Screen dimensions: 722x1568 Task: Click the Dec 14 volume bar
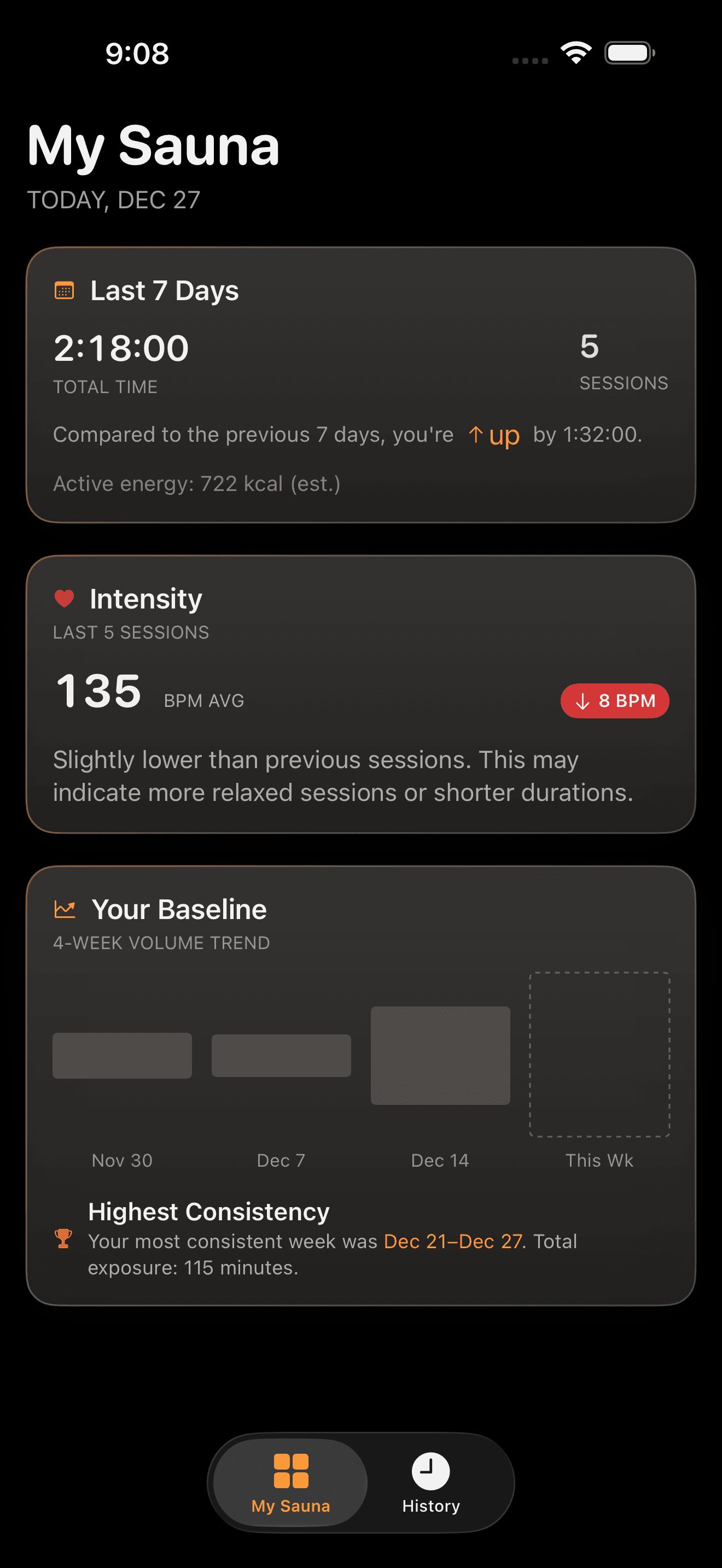click(x=440, y=1056)
